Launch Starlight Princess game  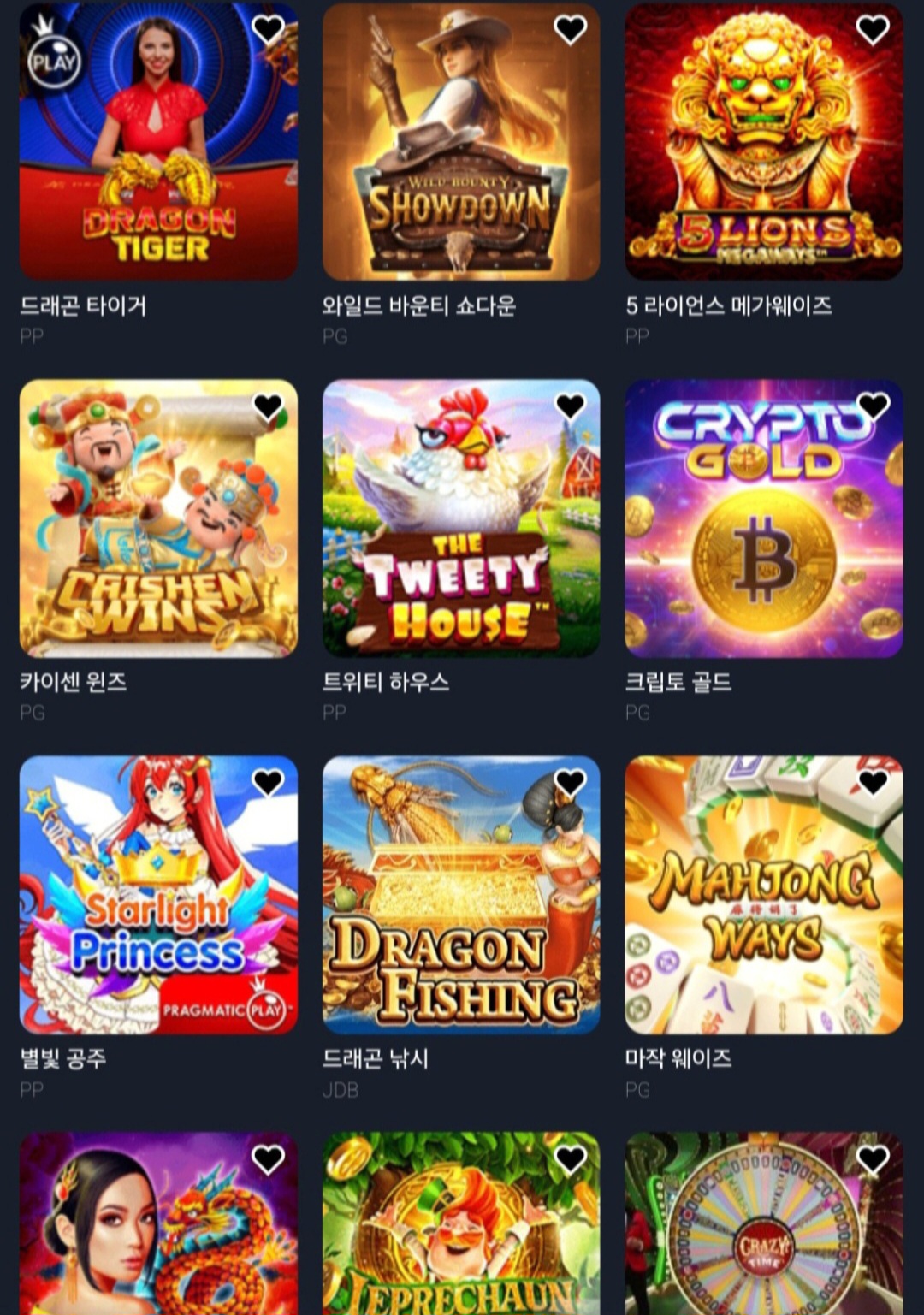point(158,895)
